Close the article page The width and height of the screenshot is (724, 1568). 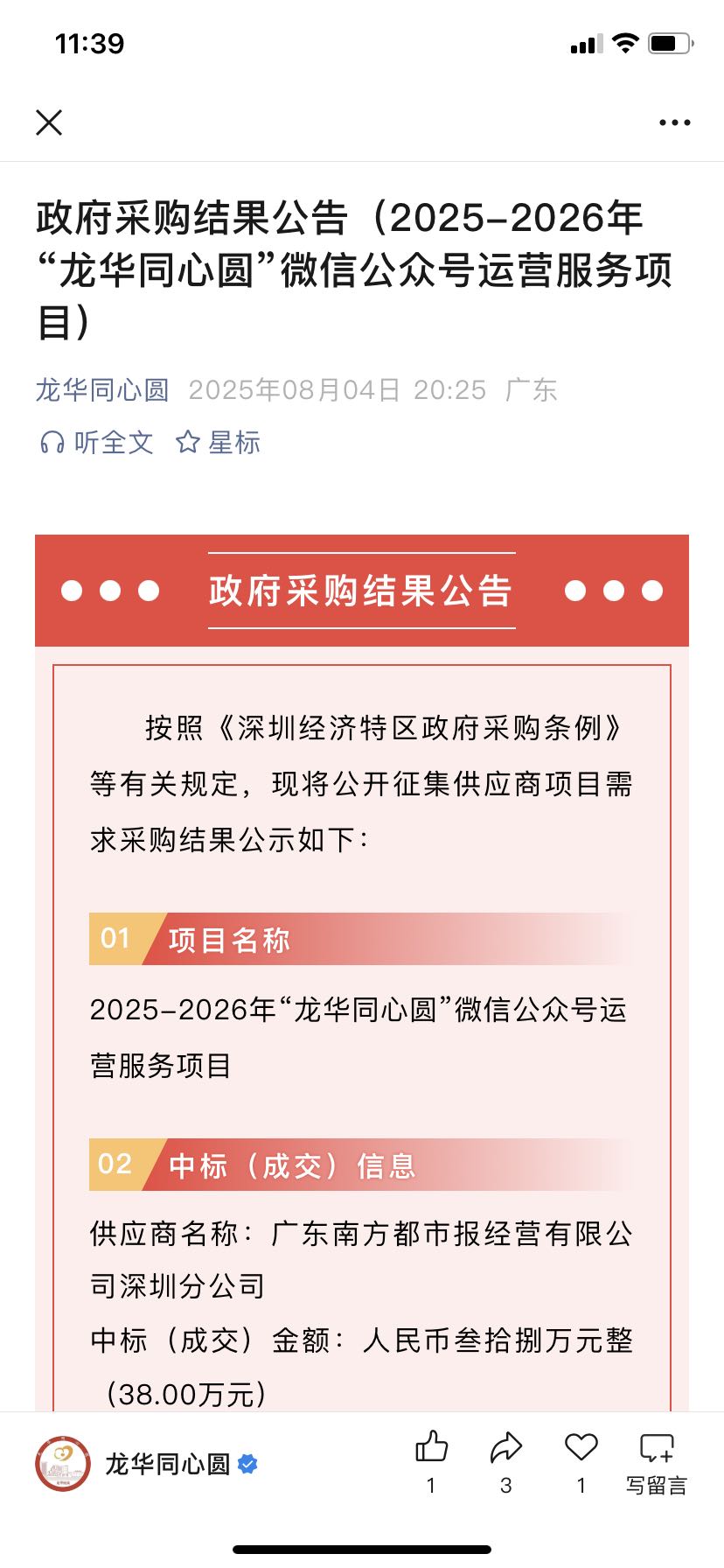[x=49, y=122]
